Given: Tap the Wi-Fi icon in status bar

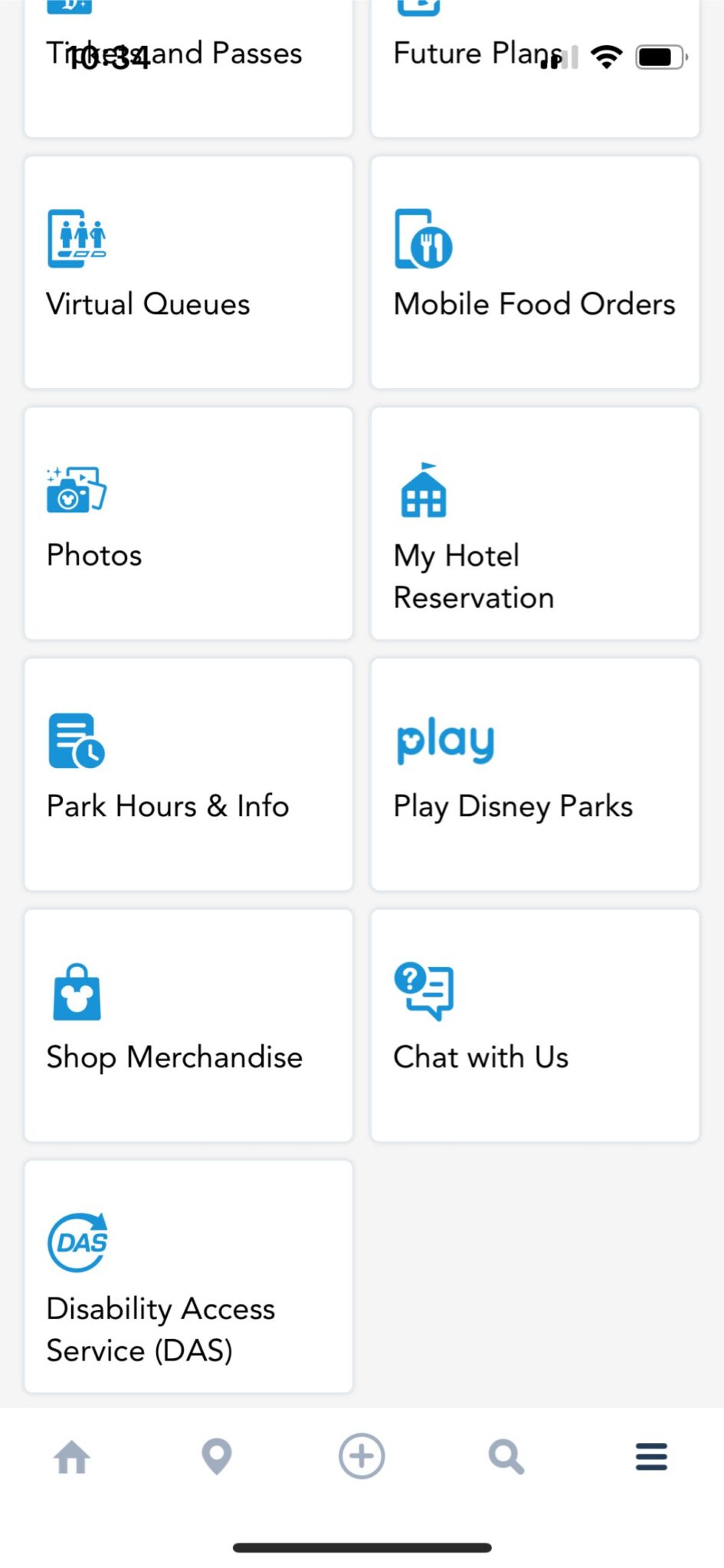Looking at the screenshot, I should pyautogui.click(x=608, y=56).
